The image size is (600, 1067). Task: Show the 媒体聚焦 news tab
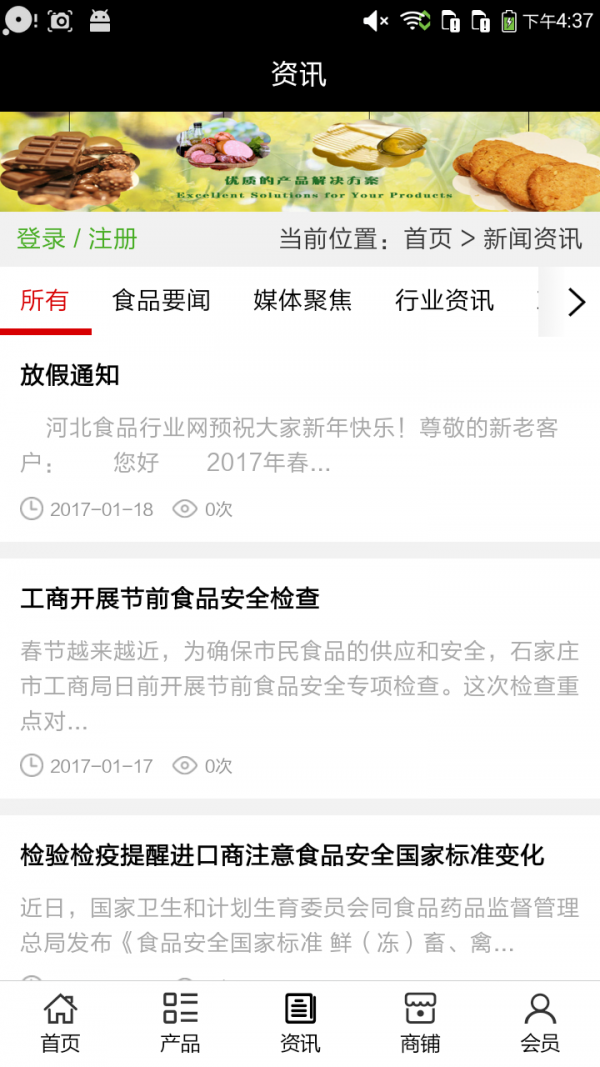click(x=302, y=300)
